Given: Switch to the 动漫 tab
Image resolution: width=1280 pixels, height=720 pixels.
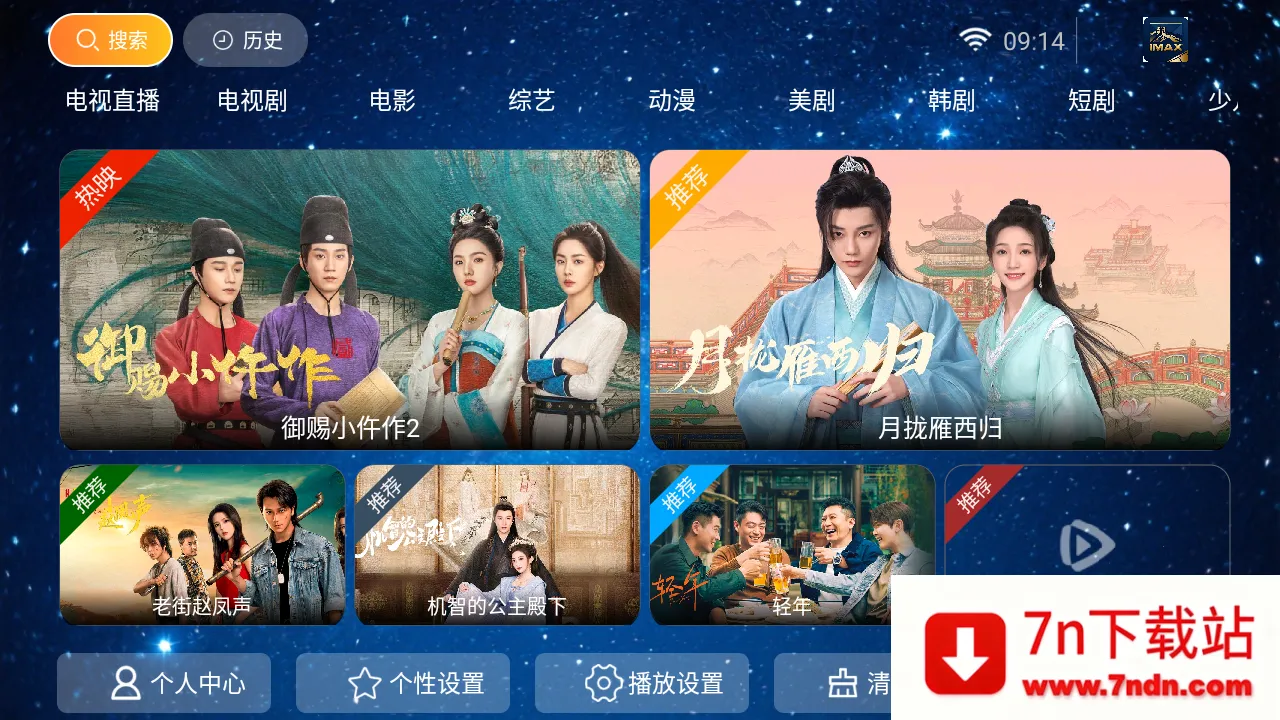Looking at the screenshot, I should point(672,100).
